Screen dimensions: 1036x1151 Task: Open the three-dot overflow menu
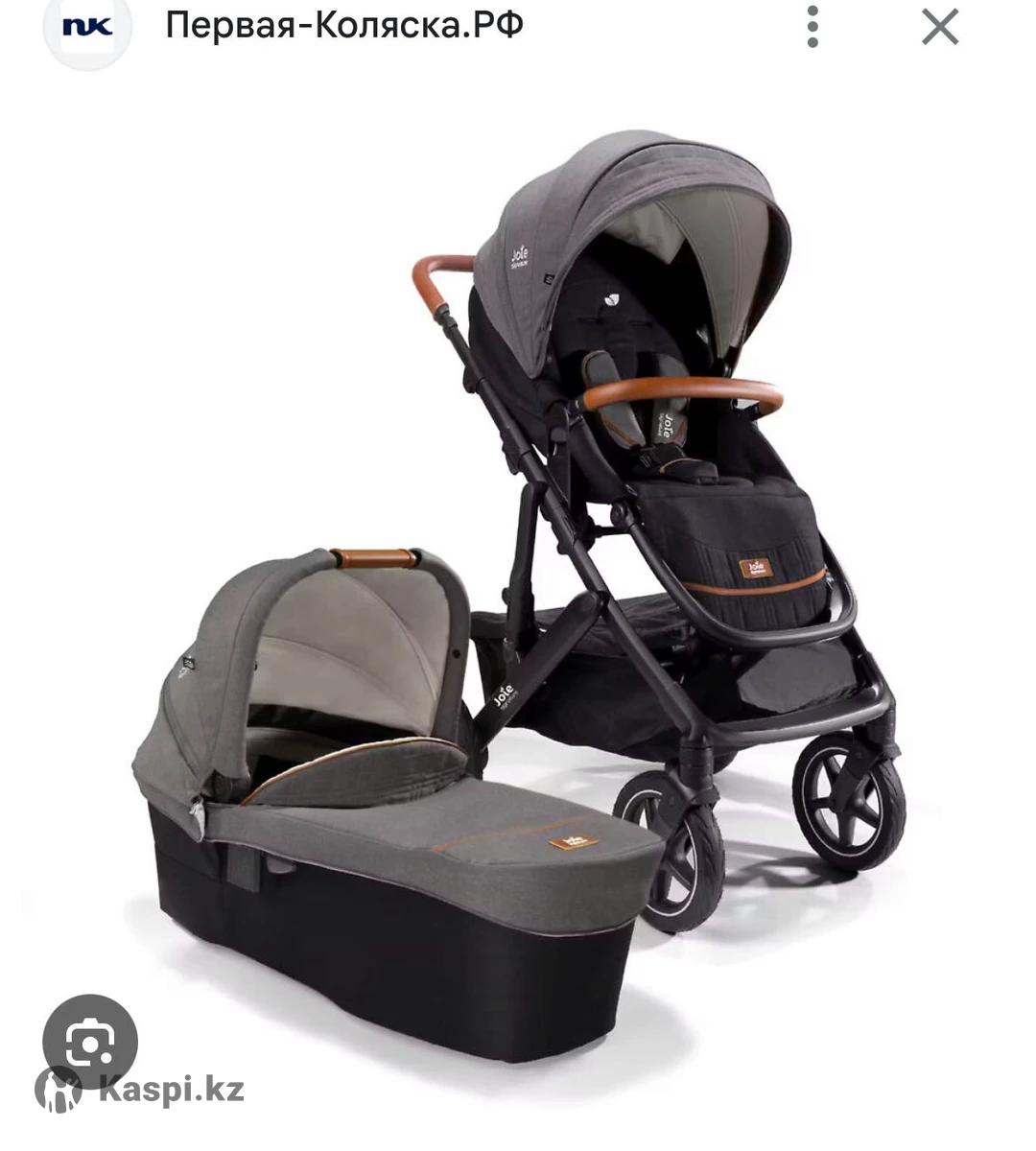coord(812,27)
